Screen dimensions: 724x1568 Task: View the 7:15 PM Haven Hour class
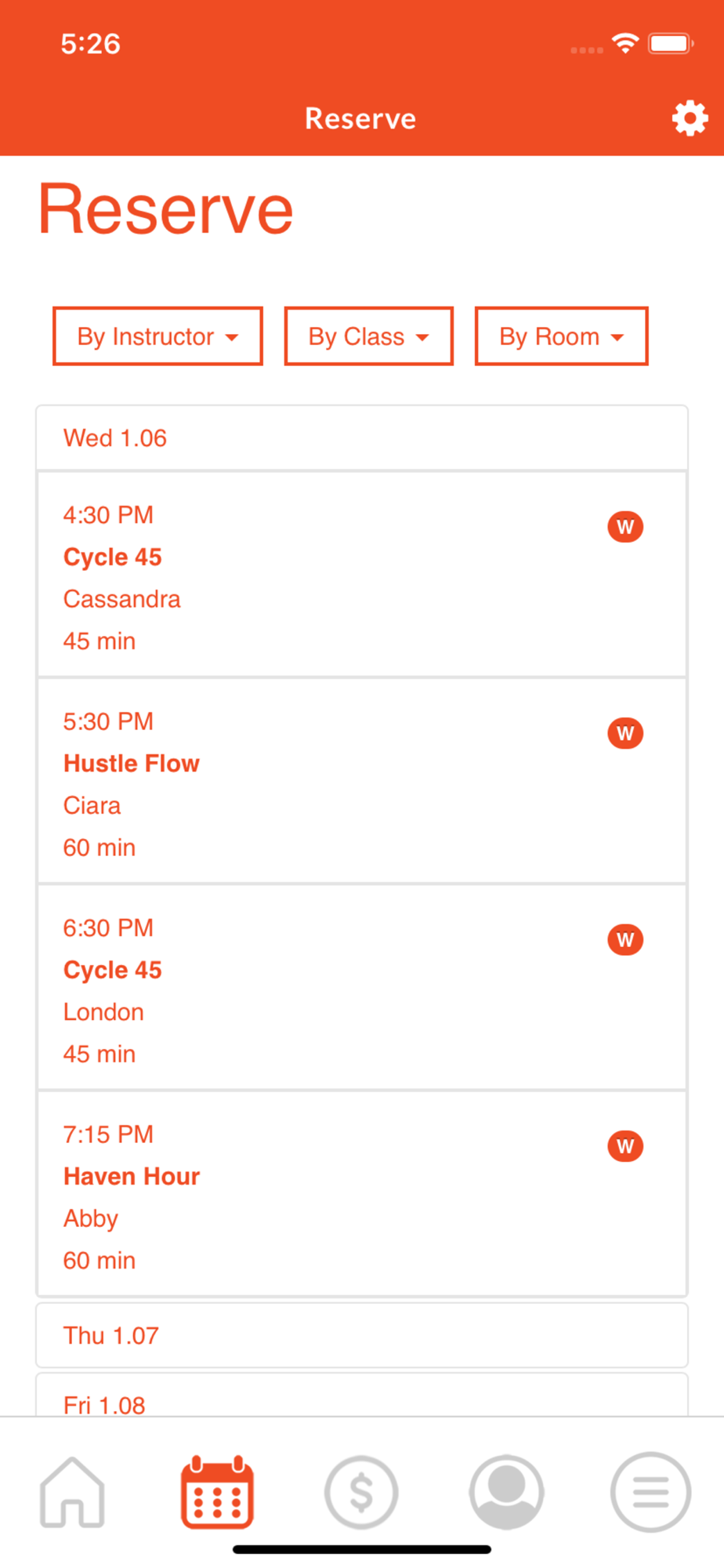[362, 1195]
